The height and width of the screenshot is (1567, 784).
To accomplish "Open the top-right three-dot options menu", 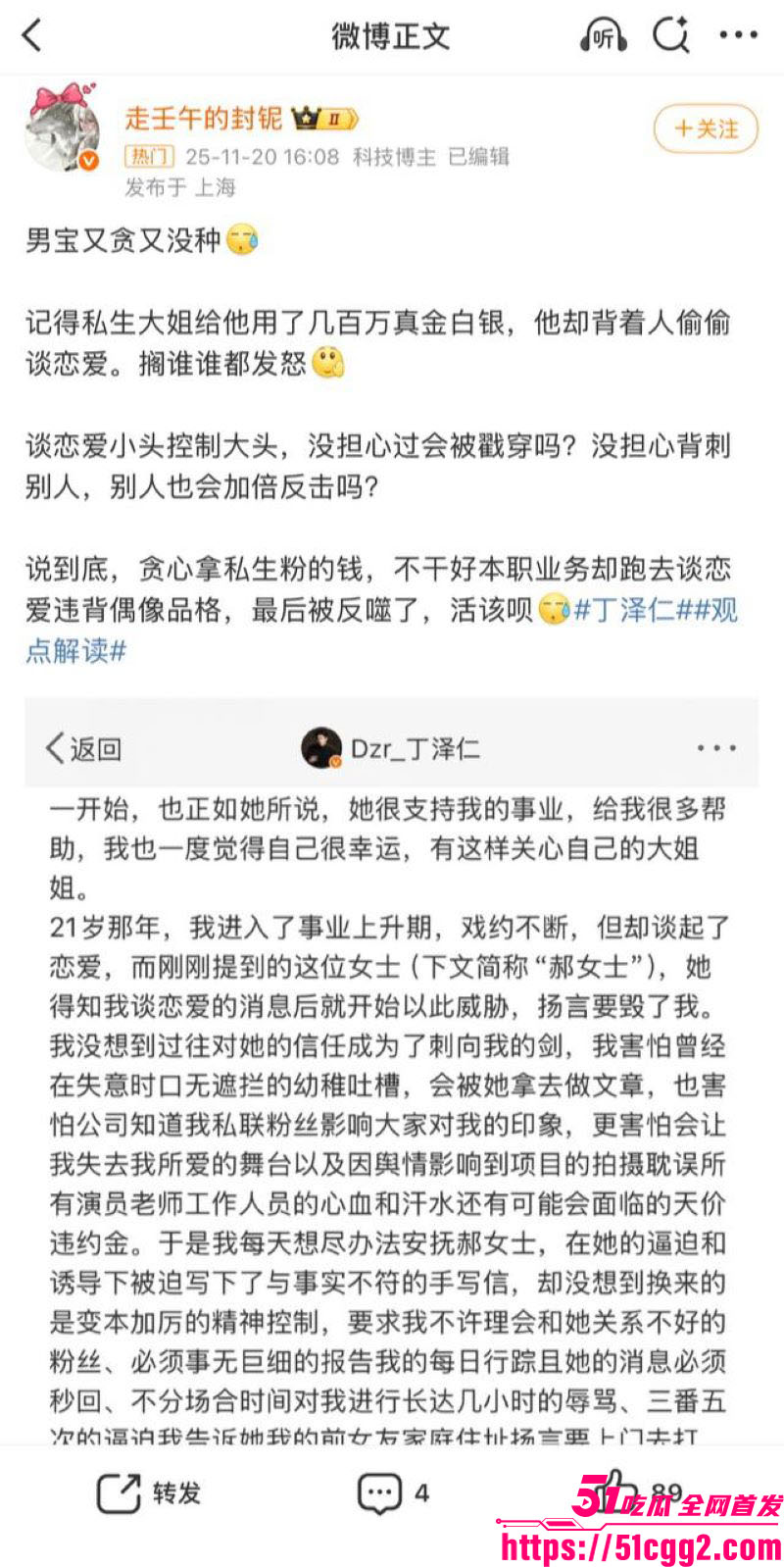I will [739, 35].
